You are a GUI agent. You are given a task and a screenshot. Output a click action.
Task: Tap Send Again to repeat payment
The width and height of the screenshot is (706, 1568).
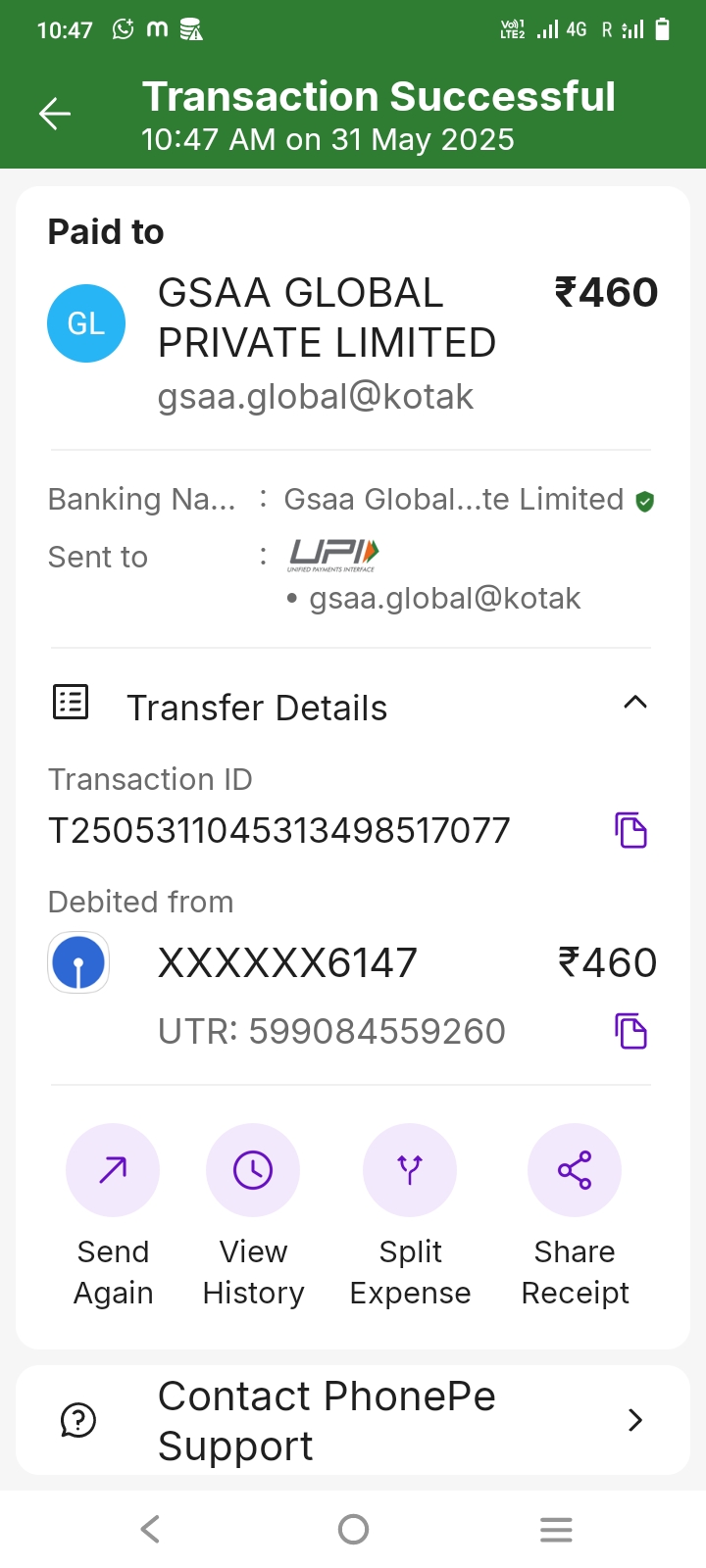113,1170
